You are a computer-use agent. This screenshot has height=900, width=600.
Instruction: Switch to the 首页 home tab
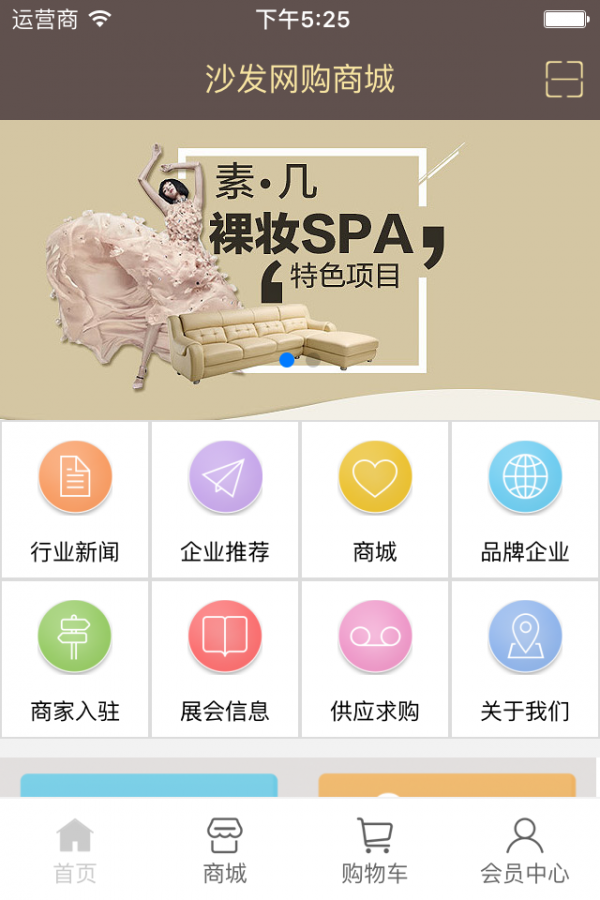[75, 850]
